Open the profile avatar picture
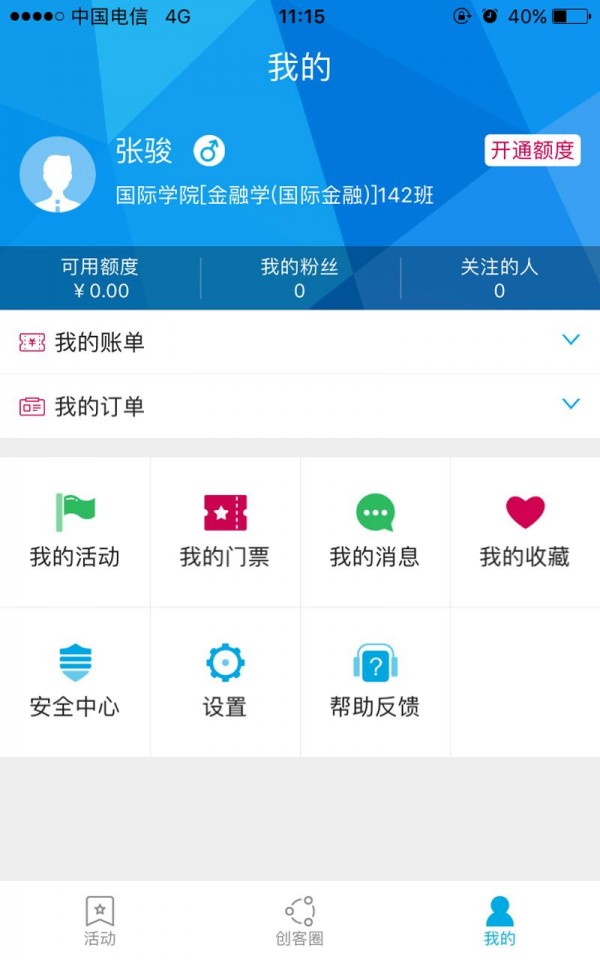600x960 pixels. coord(58,174)
